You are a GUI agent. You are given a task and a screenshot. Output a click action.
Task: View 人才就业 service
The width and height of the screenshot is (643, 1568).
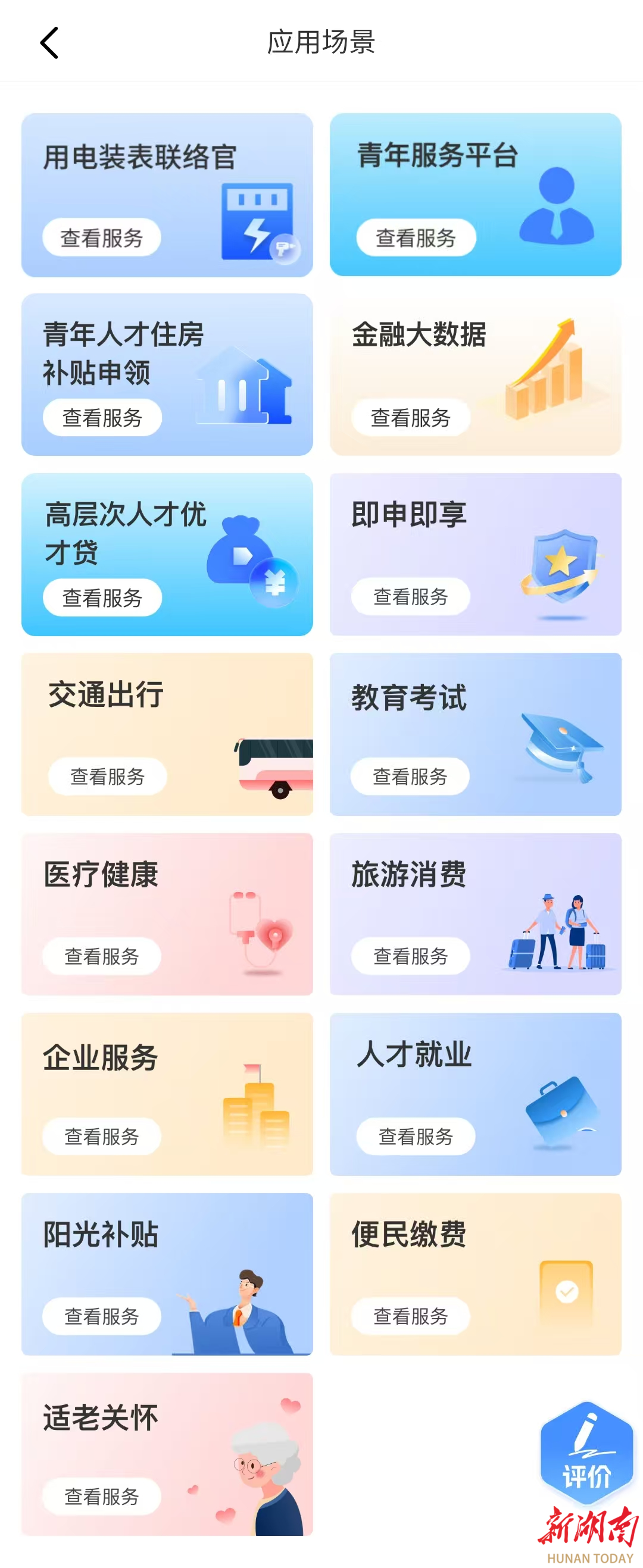tap(416, 1137)
